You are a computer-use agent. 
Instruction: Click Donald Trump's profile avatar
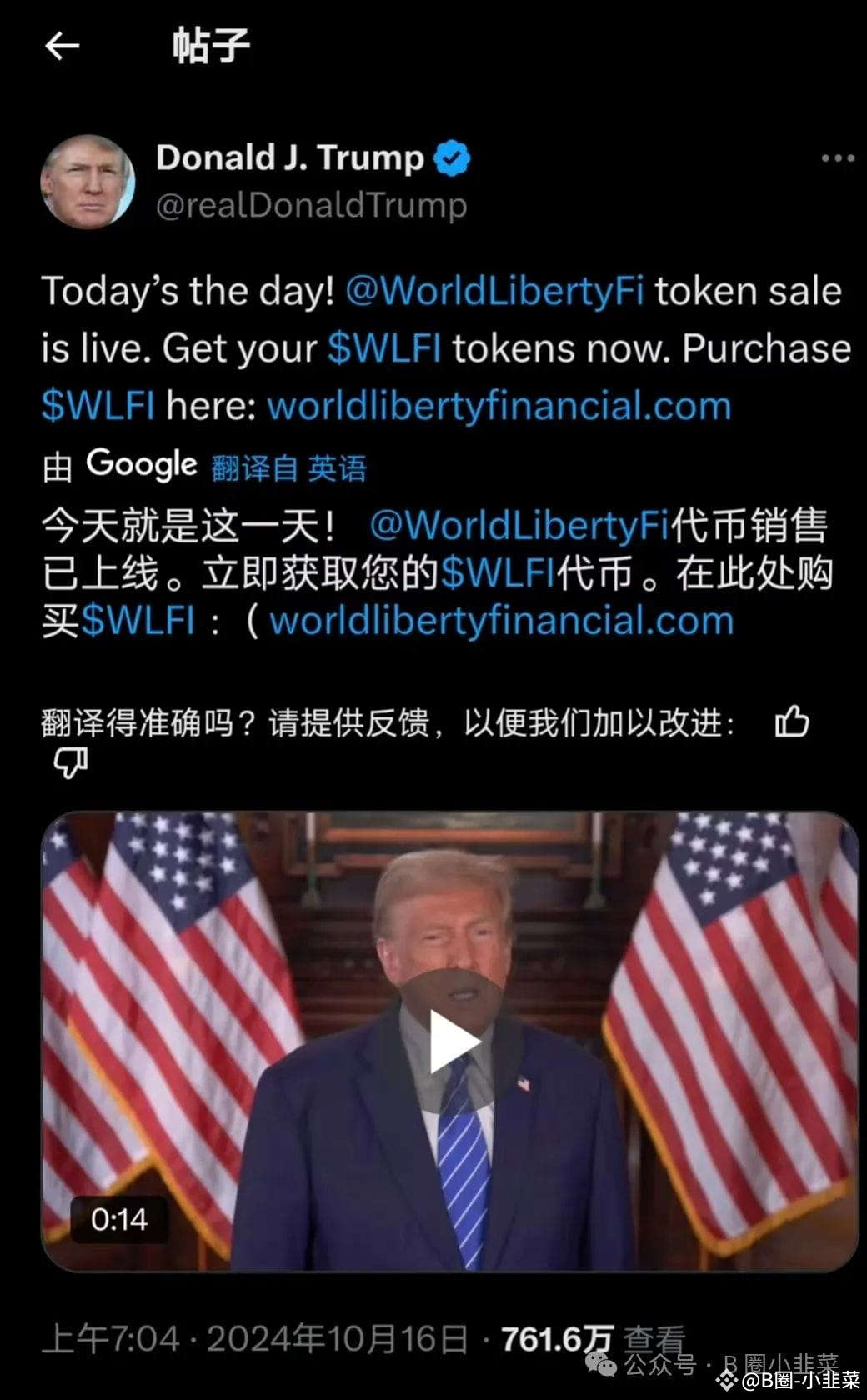coord(88,180)
